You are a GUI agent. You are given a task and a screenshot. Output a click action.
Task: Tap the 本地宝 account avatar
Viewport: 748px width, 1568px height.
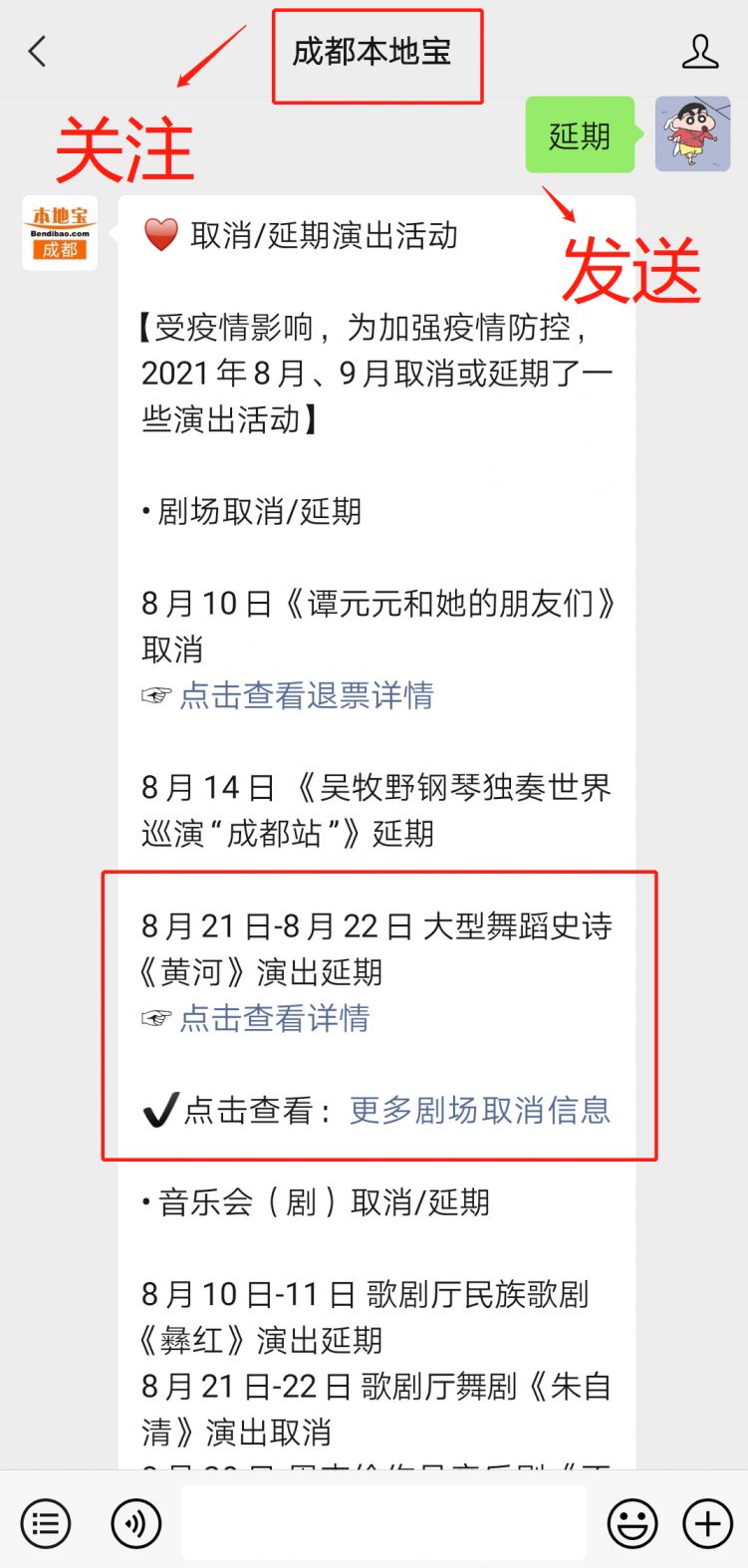[x=60, y=232]
